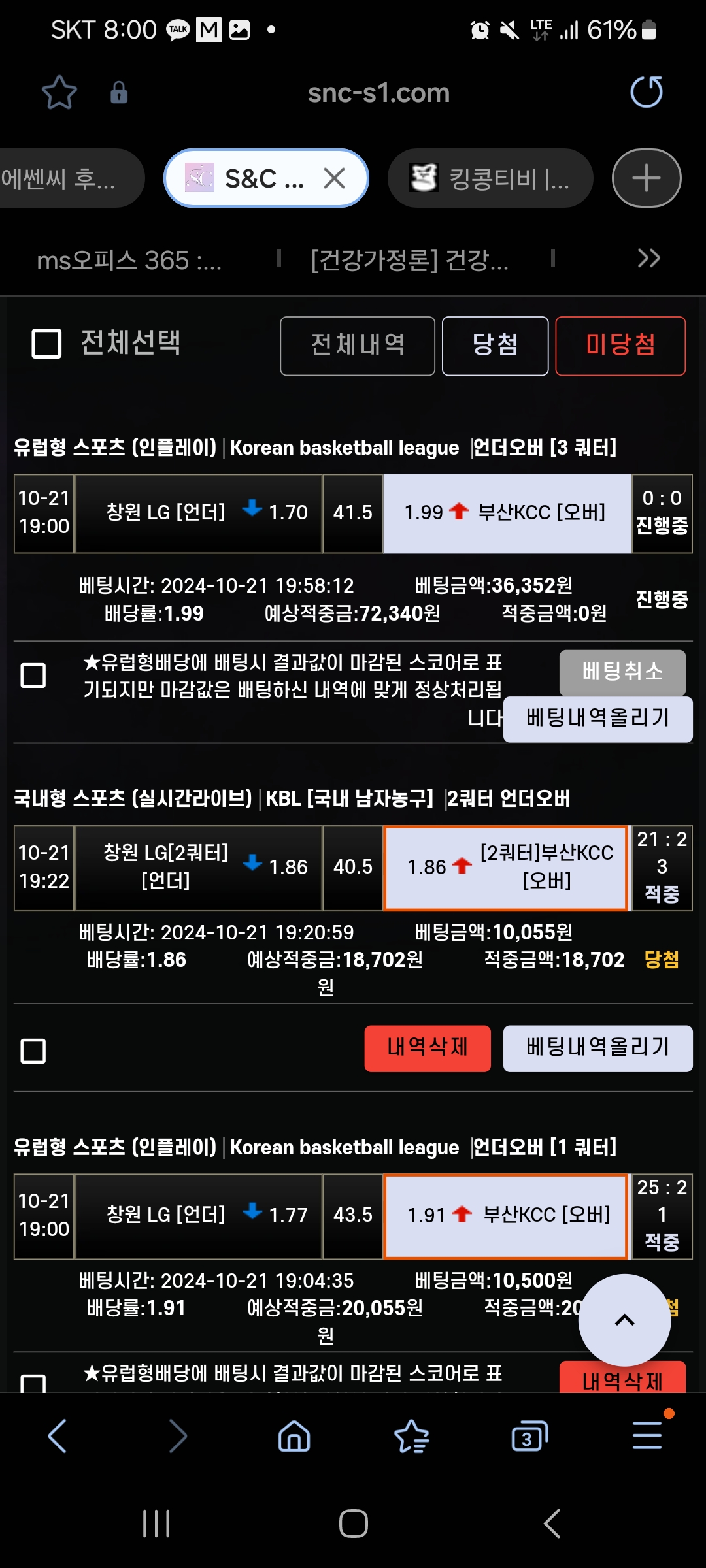Delete the 2쿼터 bet record with 내역삭제
This screenshot has width=706, height=1568.
tap(428, 1048)
